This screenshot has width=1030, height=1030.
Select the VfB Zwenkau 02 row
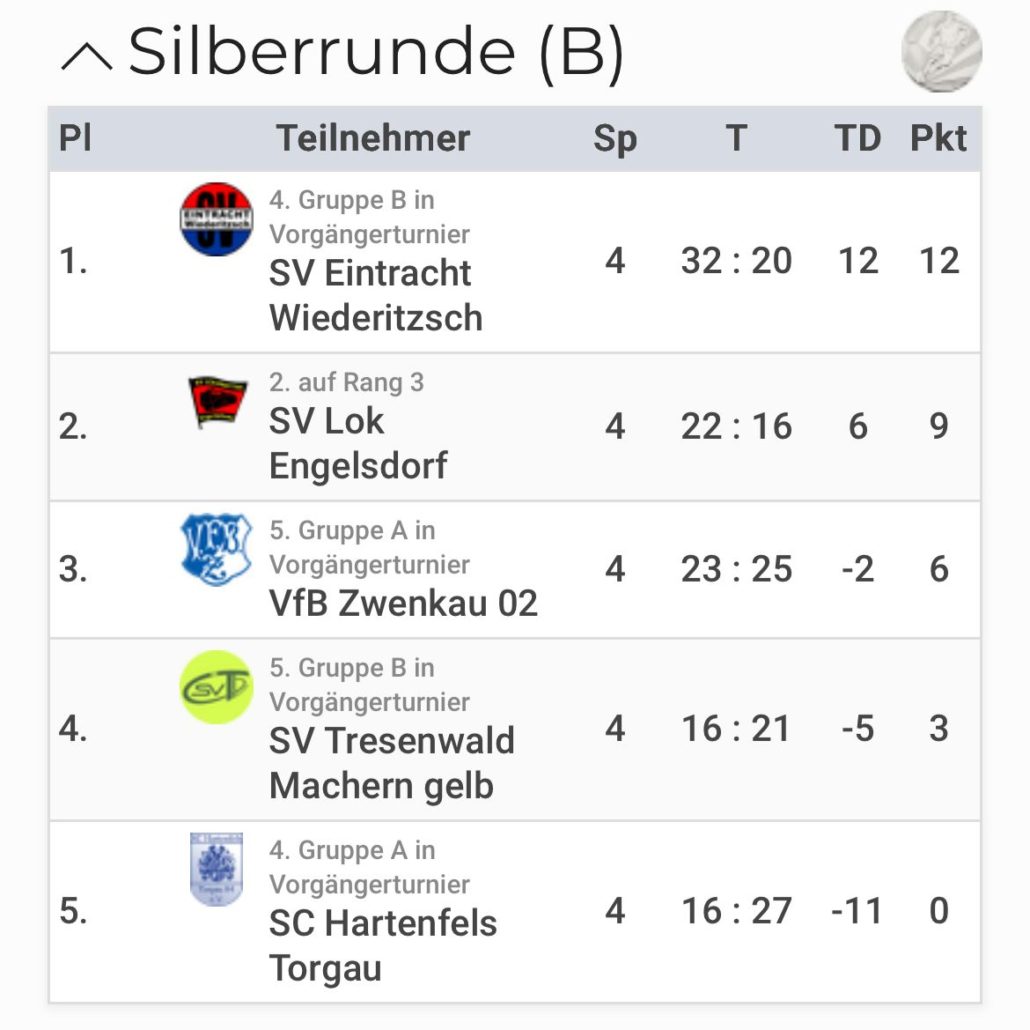(x=403, y=603)
